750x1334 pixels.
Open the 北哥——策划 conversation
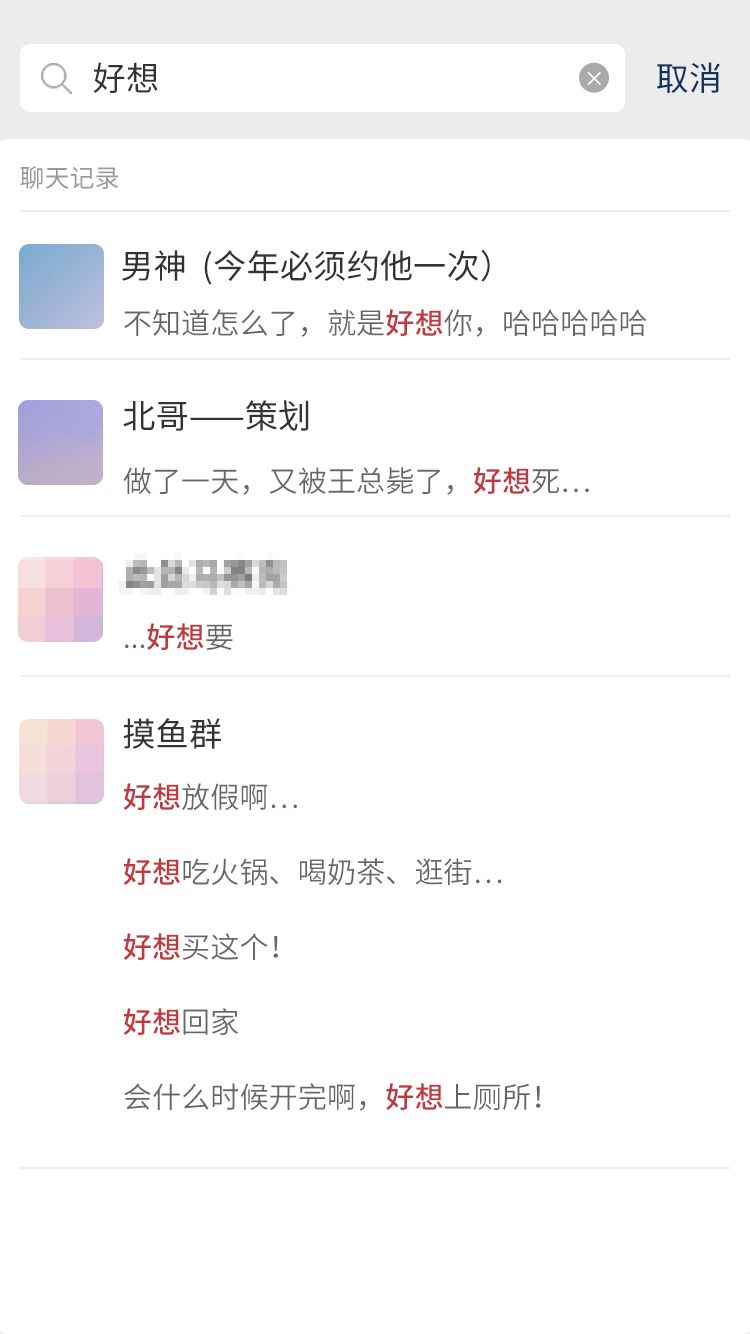tap(215, 419)
